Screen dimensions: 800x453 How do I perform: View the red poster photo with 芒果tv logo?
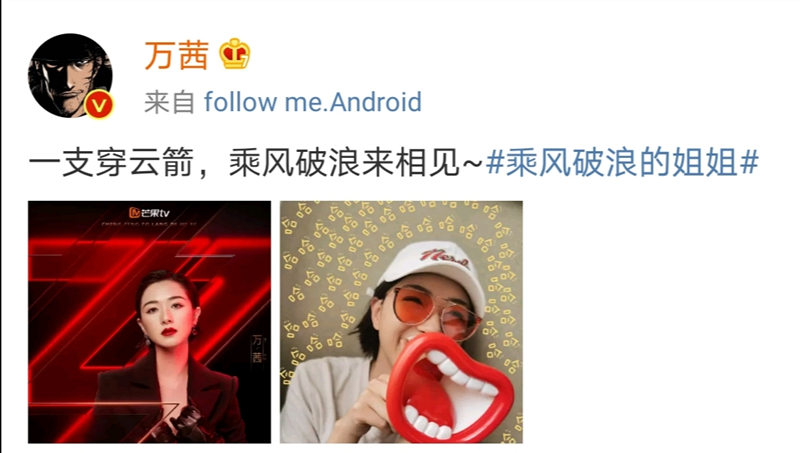(149, 321)
